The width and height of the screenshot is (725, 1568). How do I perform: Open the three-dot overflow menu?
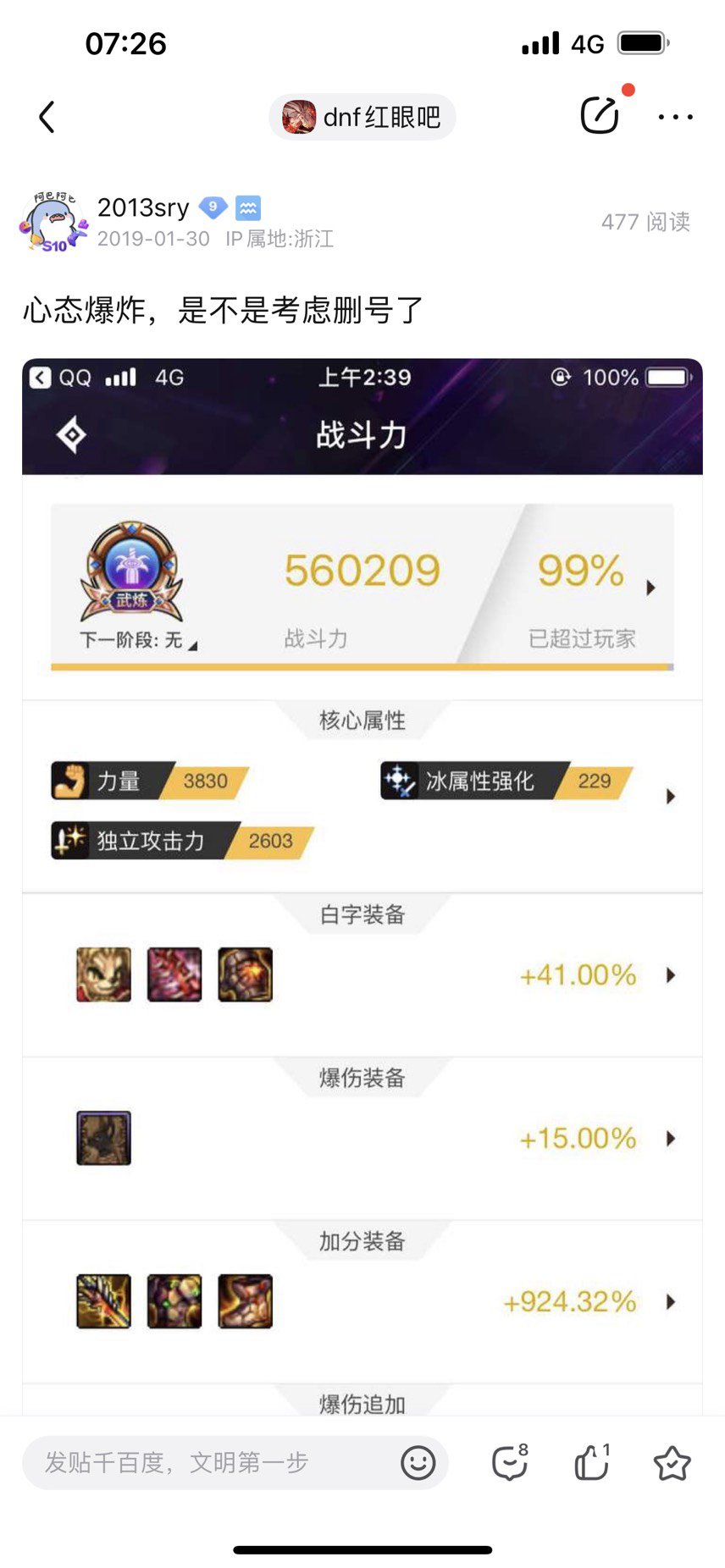(x=675, y=117)
